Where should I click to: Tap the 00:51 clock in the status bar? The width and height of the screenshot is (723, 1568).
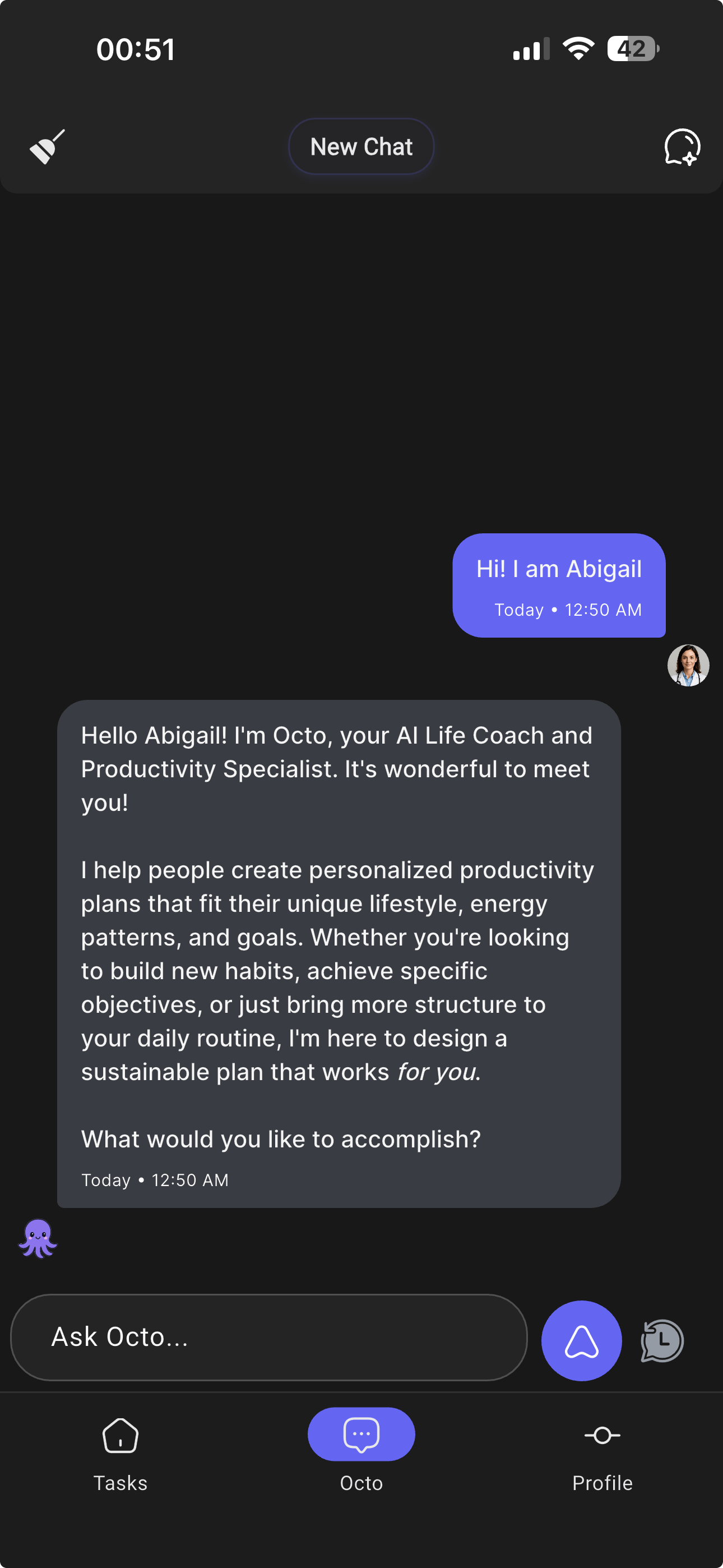coord(135,49)
